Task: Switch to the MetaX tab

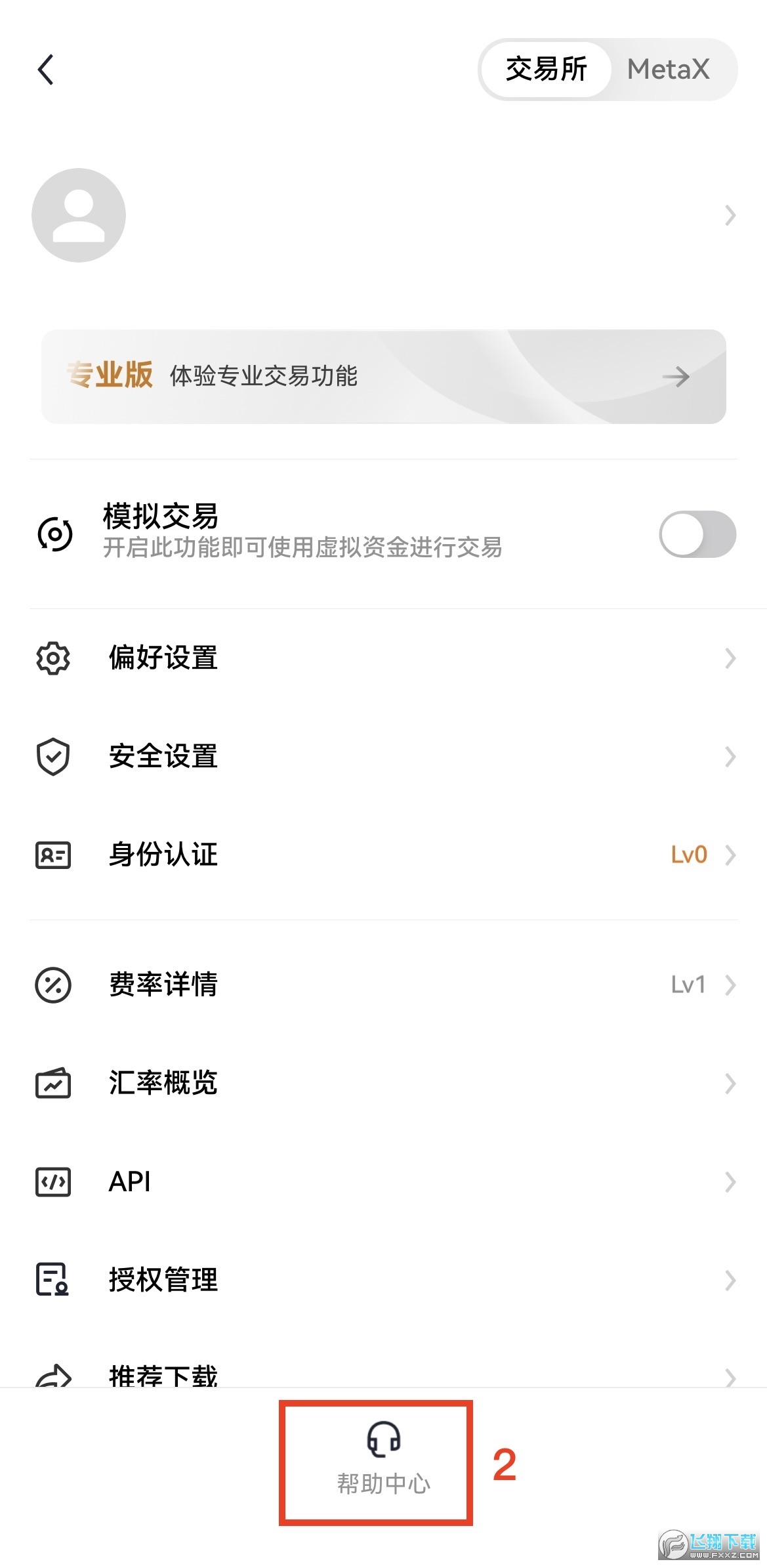Action: pos(669,70)
